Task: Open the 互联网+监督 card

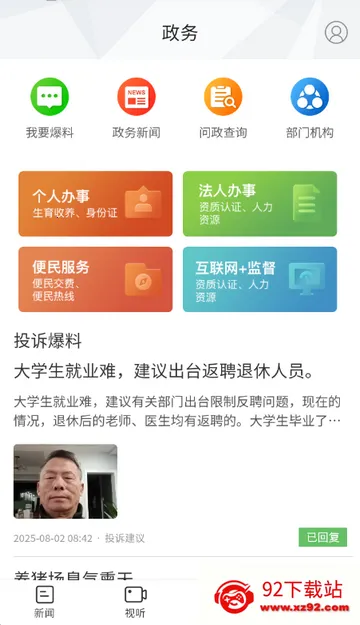Action: (x=260, y=279)
